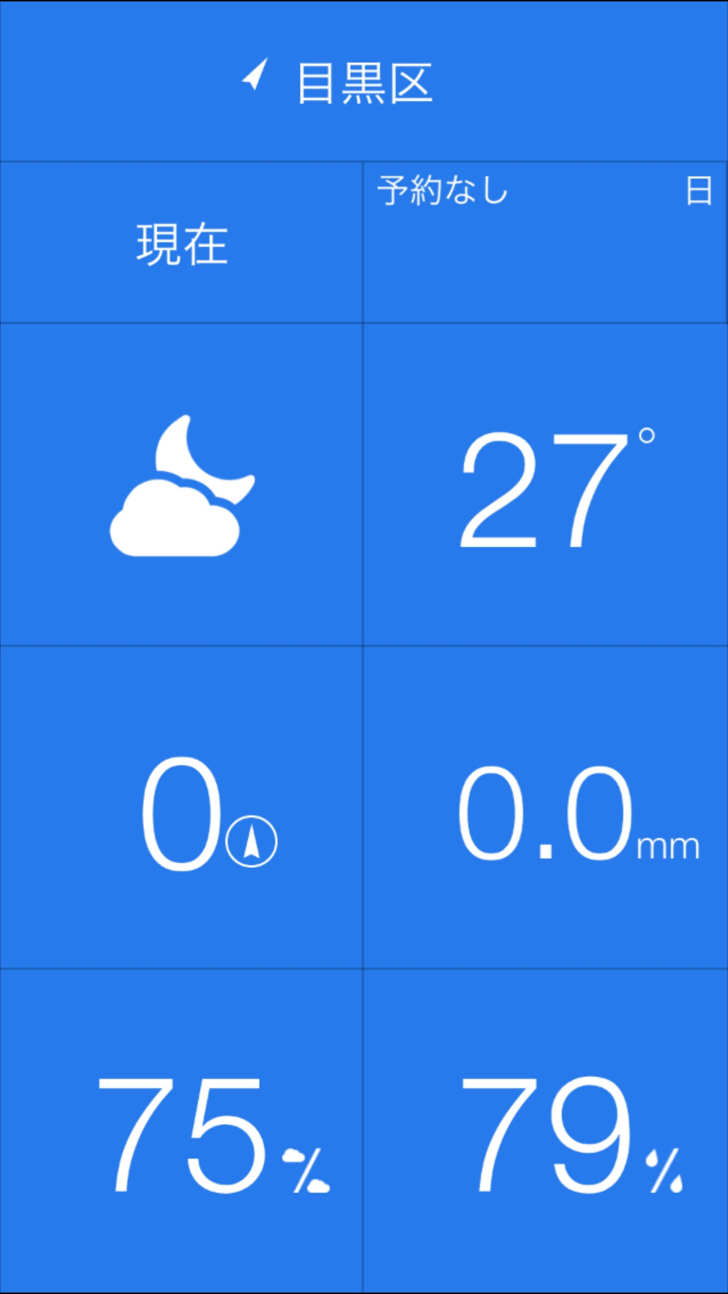
Task: Open the 目黒区 location header
Action: 364,81
